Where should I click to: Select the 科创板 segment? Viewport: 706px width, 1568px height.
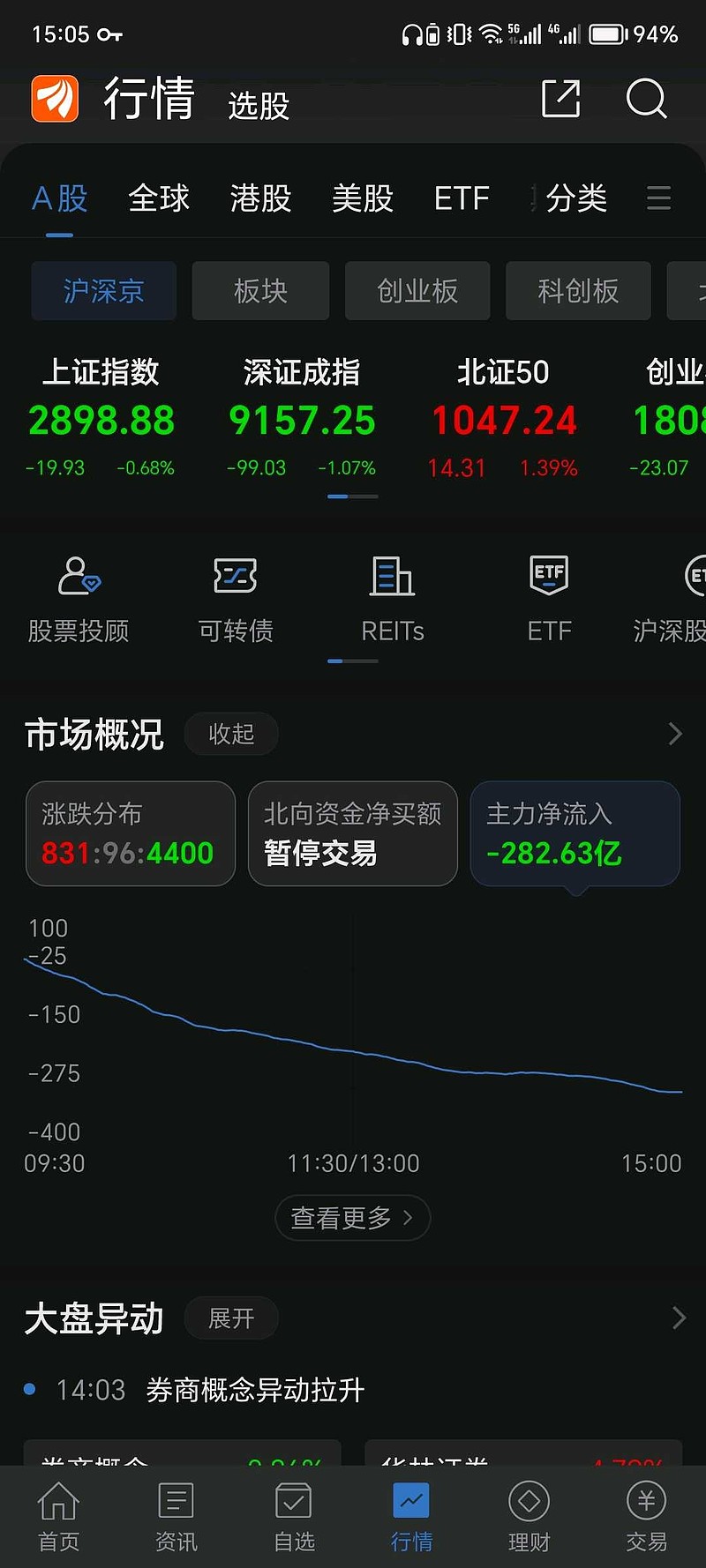click(x=578, y=291)
